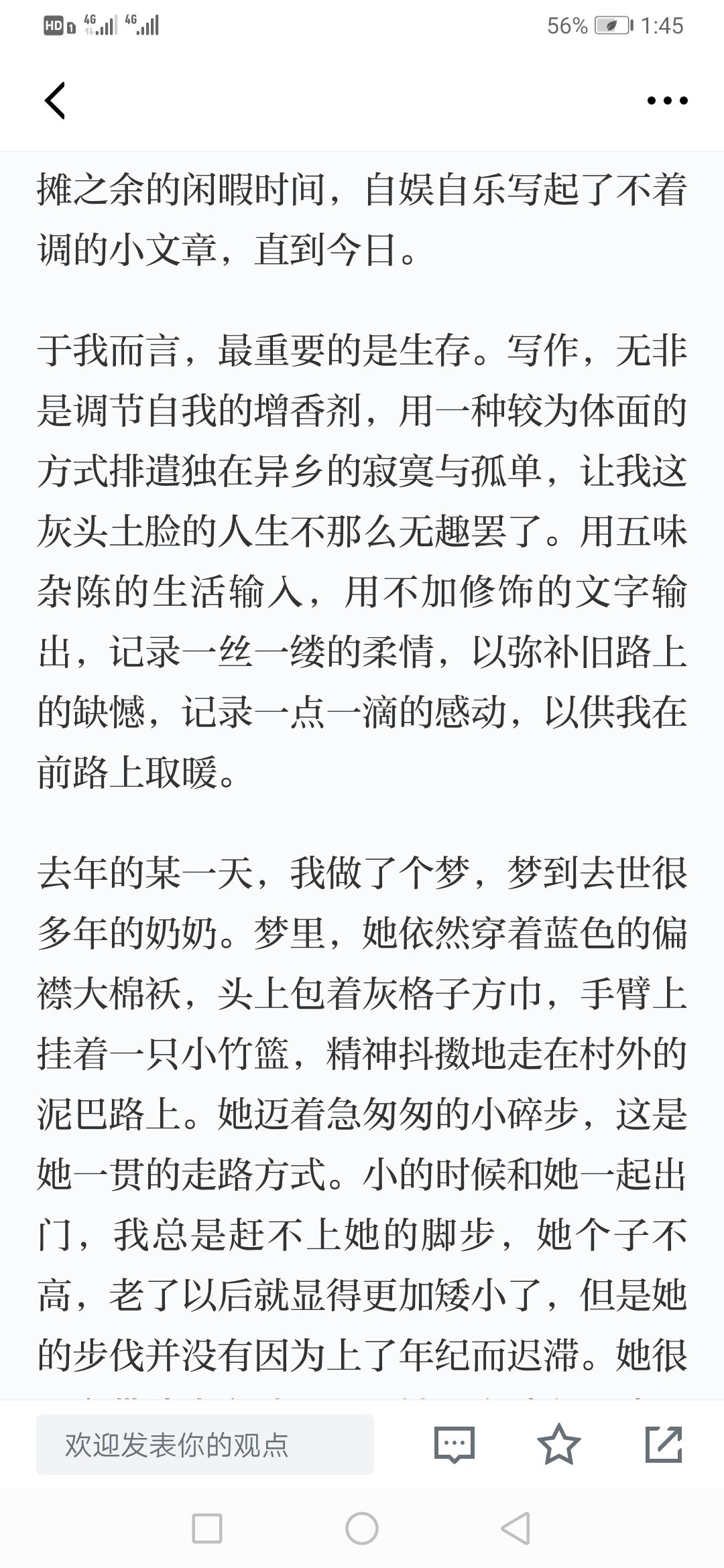Tap the system home button

362,1528
